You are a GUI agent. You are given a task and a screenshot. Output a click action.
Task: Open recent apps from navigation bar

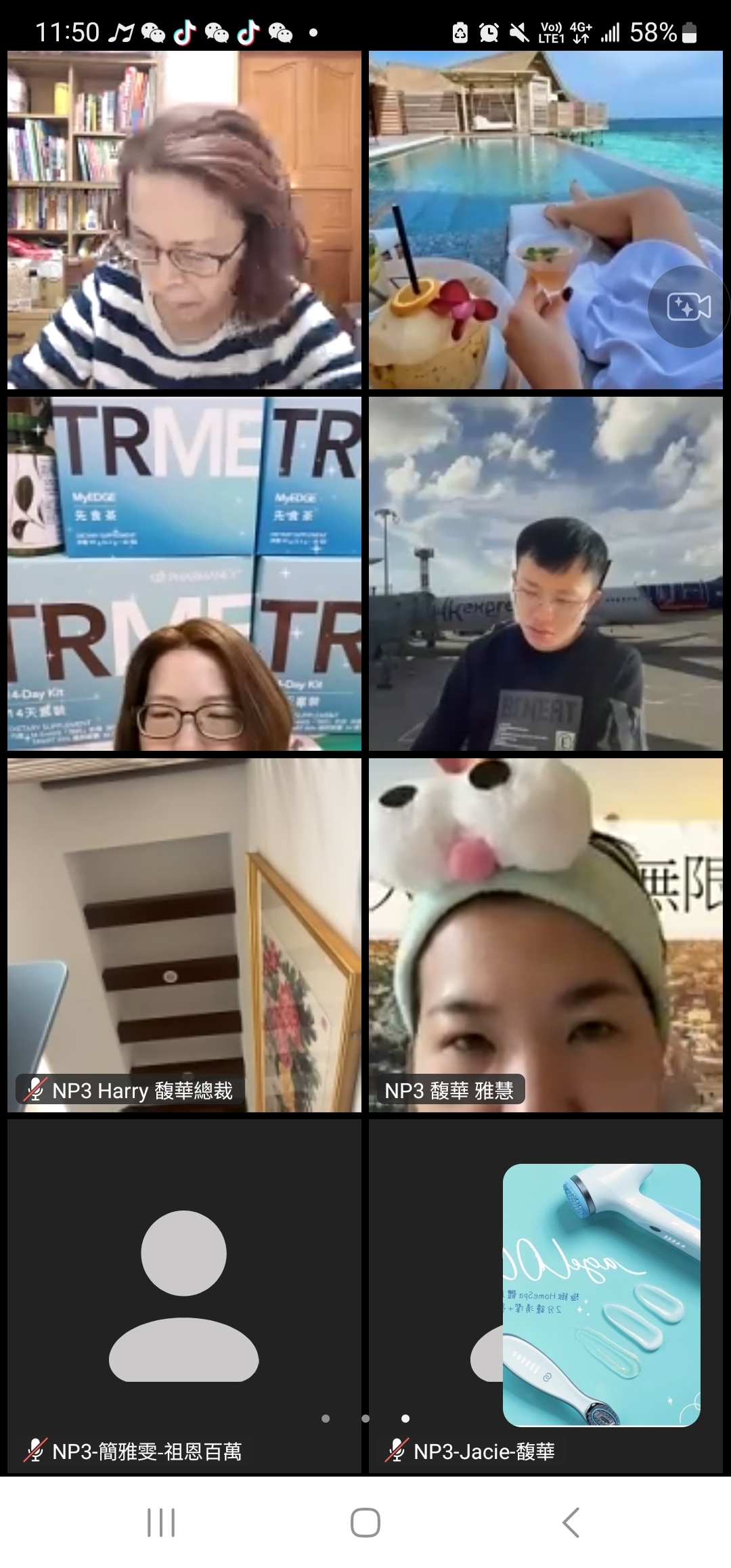pos(161,1522)
